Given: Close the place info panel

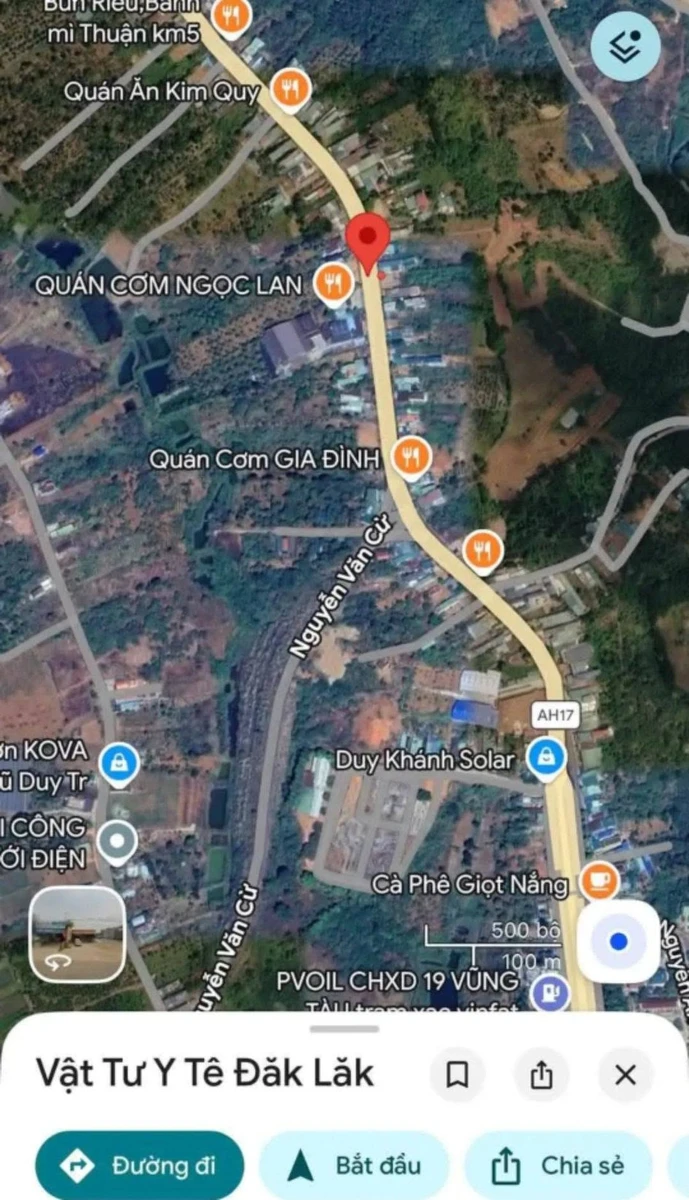Looking at the screenshot, I should click(625, 1075).
